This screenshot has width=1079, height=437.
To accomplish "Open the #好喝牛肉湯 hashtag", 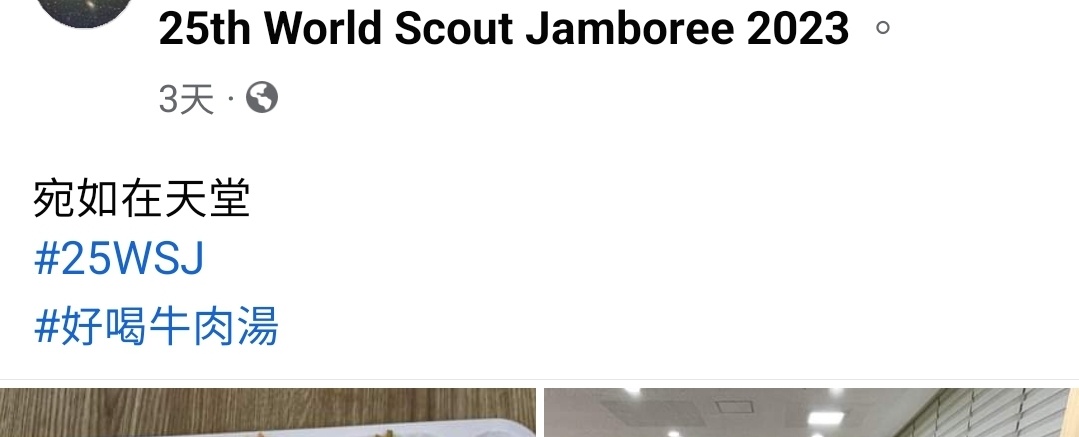I will pyautogui.click(x=156, y=327).
